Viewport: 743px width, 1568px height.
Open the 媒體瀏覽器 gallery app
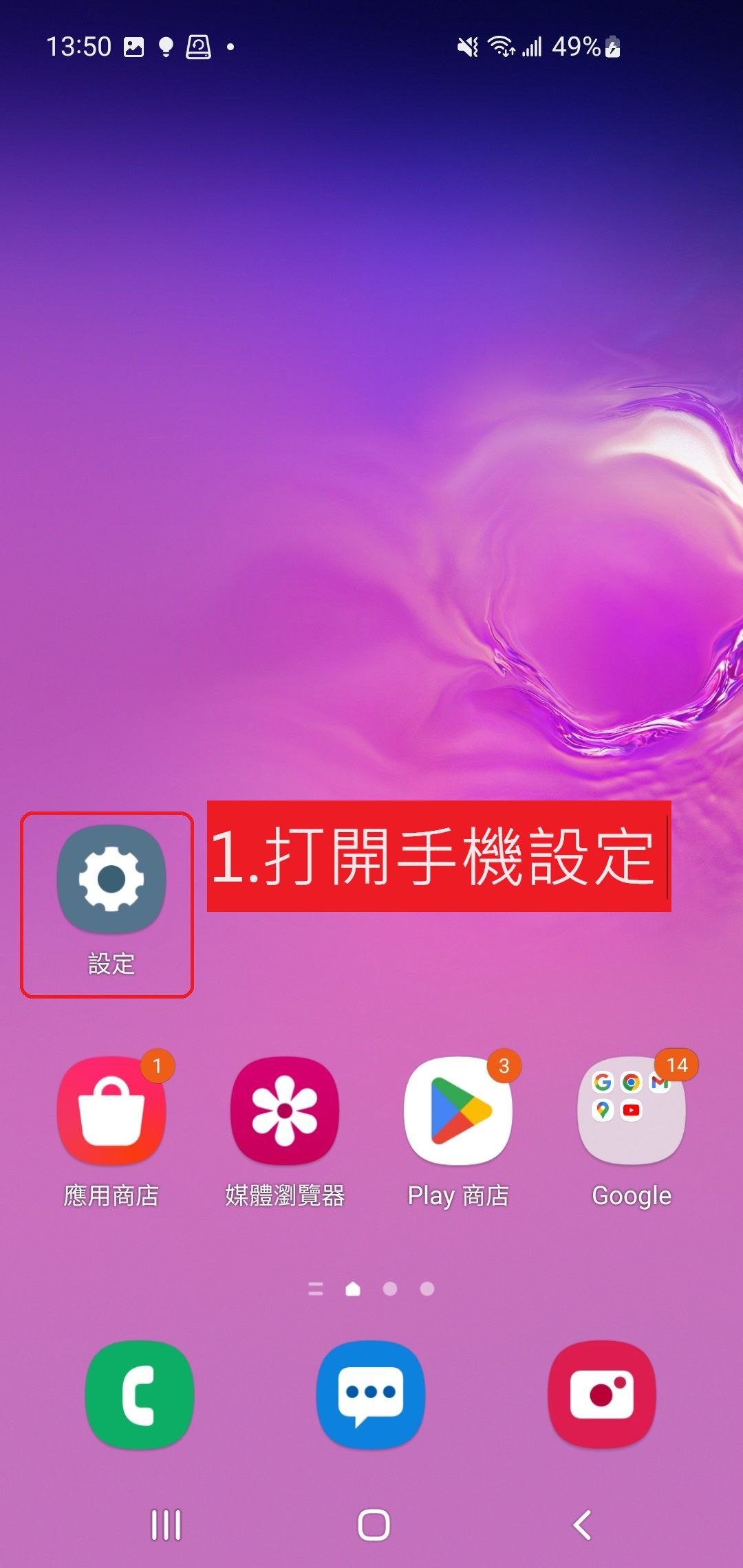[x=285, y=1111]
